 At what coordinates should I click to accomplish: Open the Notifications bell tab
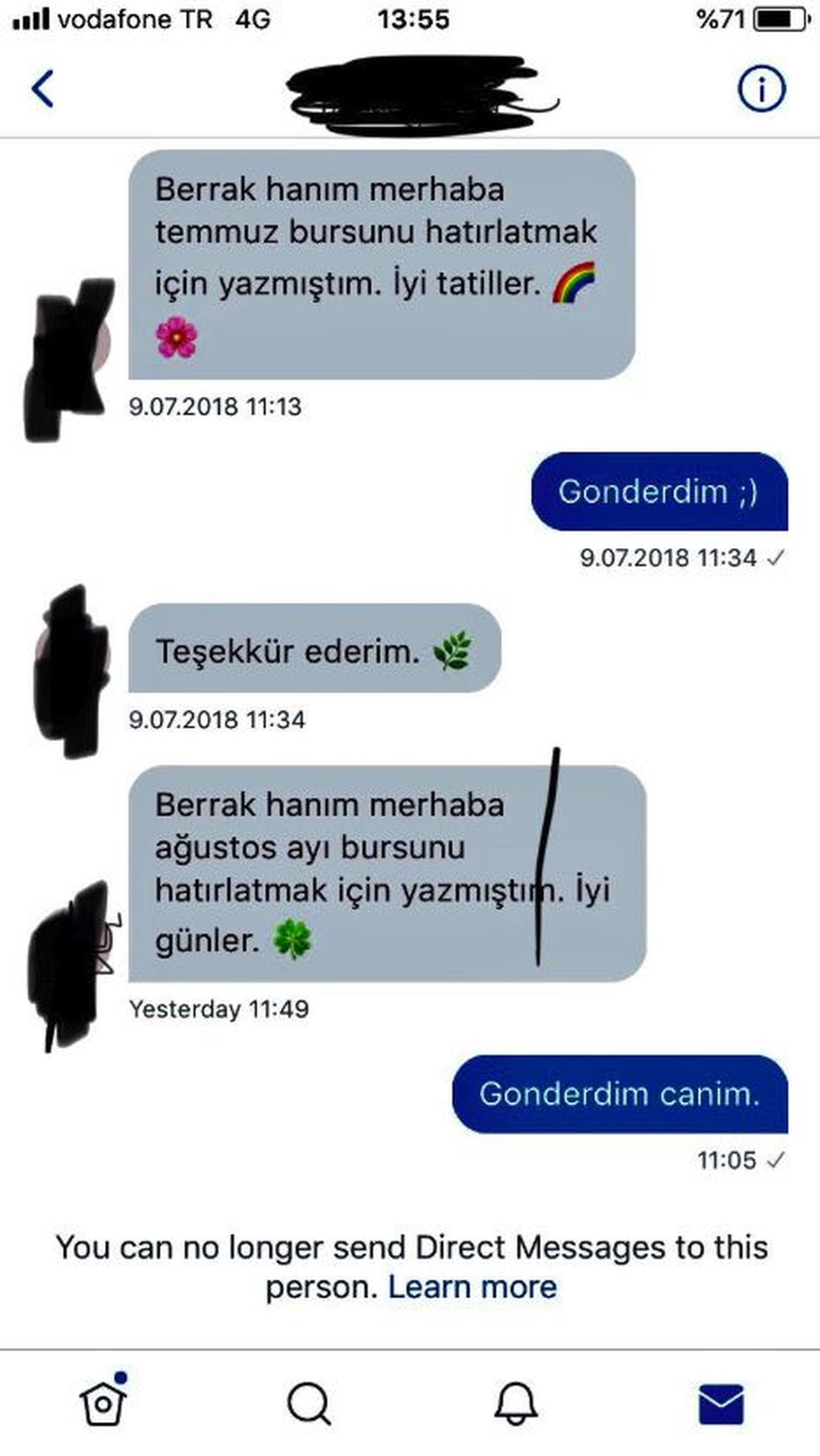coord(516,1403)
